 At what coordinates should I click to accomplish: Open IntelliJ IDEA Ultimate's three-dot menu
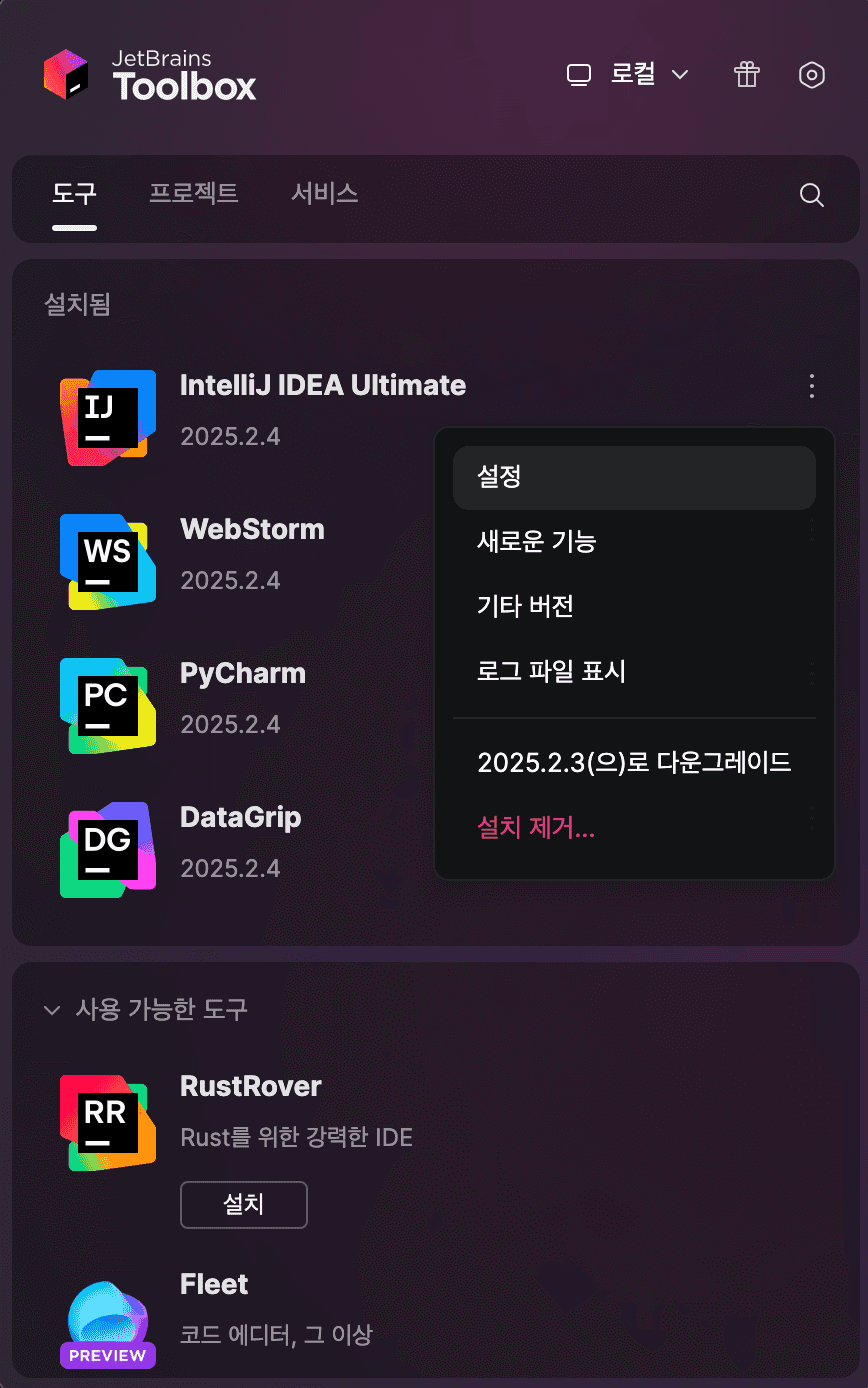(812, 386)
